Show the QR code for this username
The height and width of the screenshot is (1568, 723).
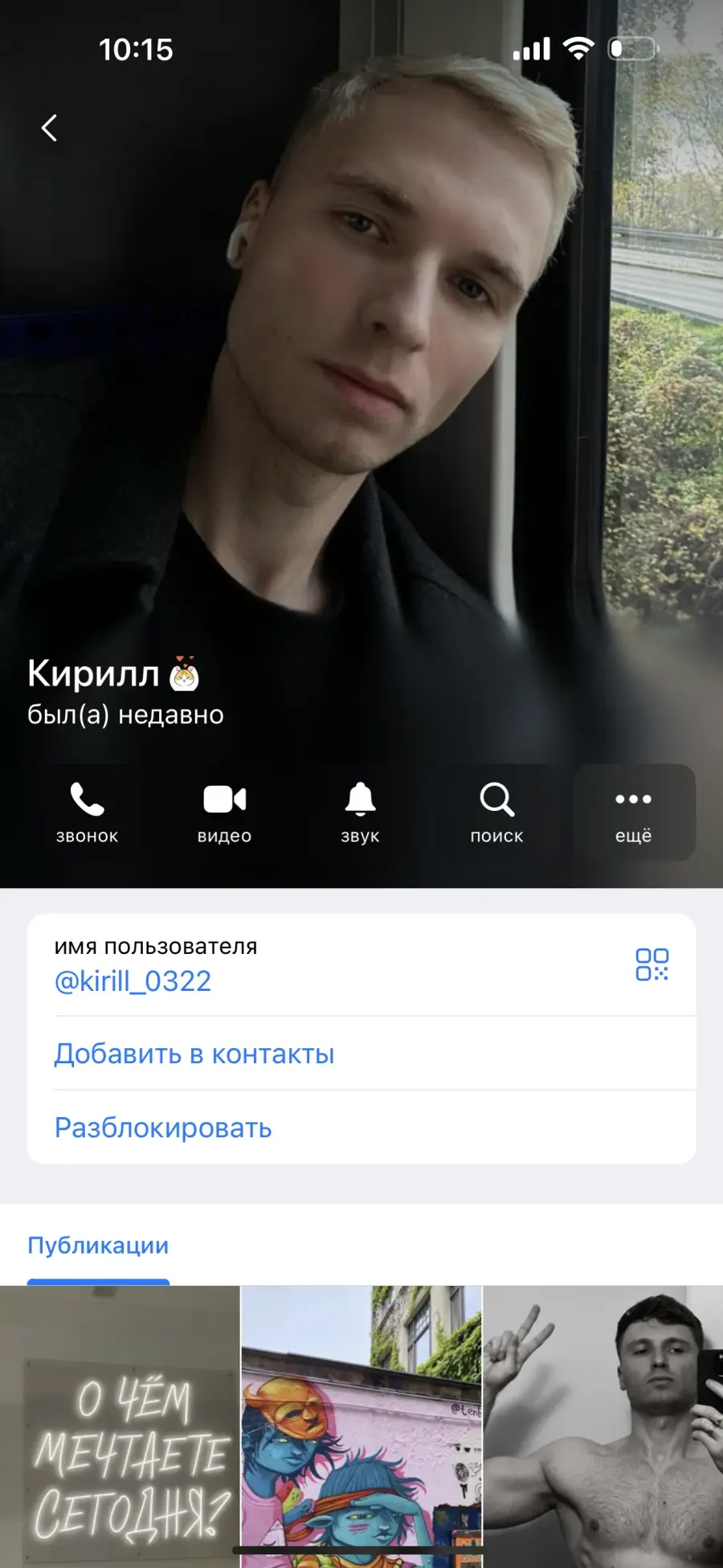click(652, 964)
